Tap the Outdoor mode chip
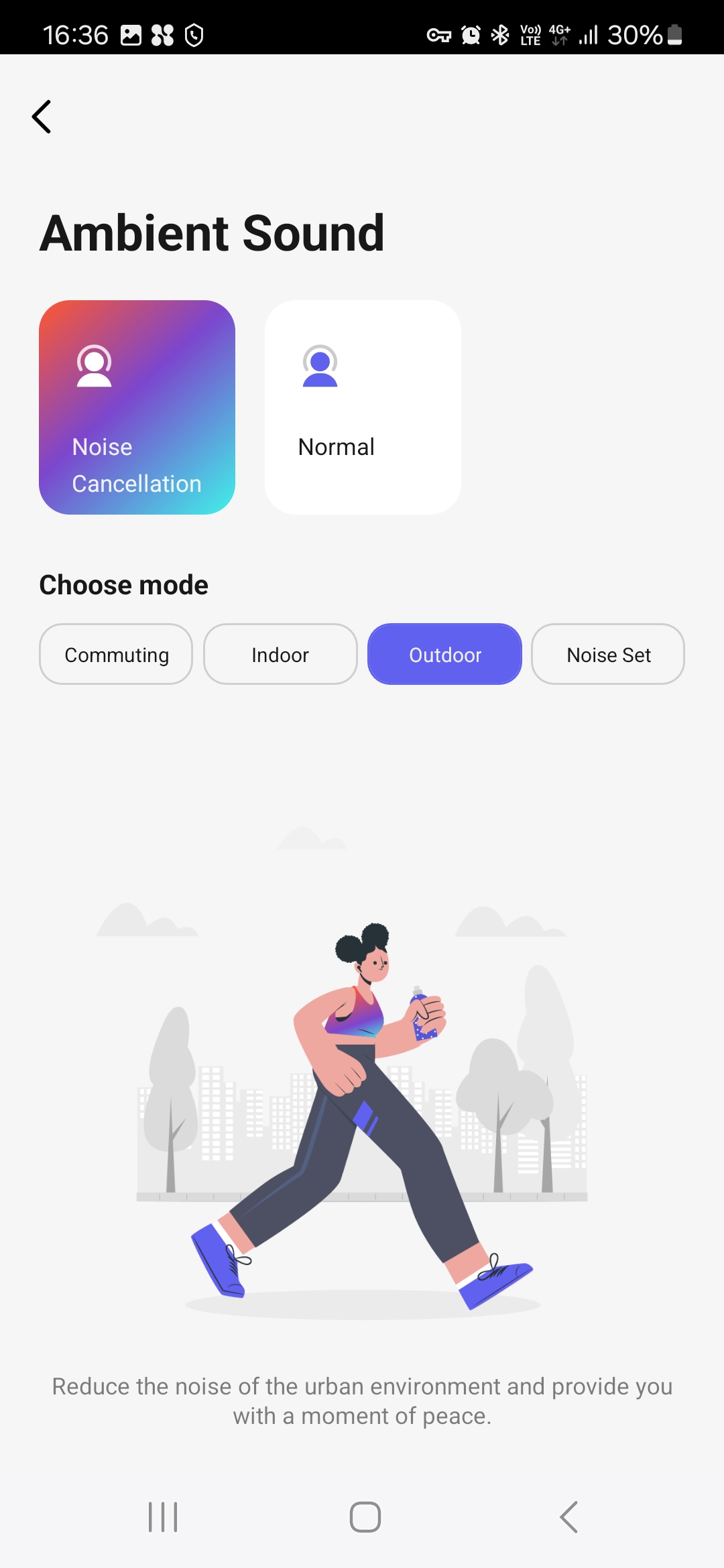 [x=444, y=654]
